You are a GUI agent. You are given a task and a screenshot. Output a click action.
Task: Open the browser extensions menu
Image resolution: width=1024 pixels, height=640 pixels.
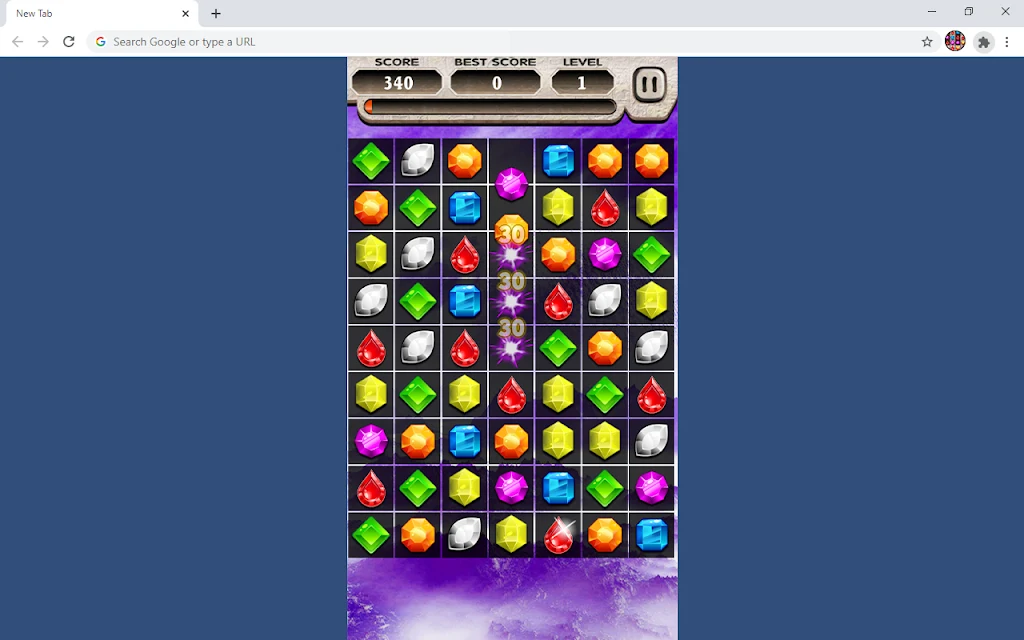(x=984, y=42)
